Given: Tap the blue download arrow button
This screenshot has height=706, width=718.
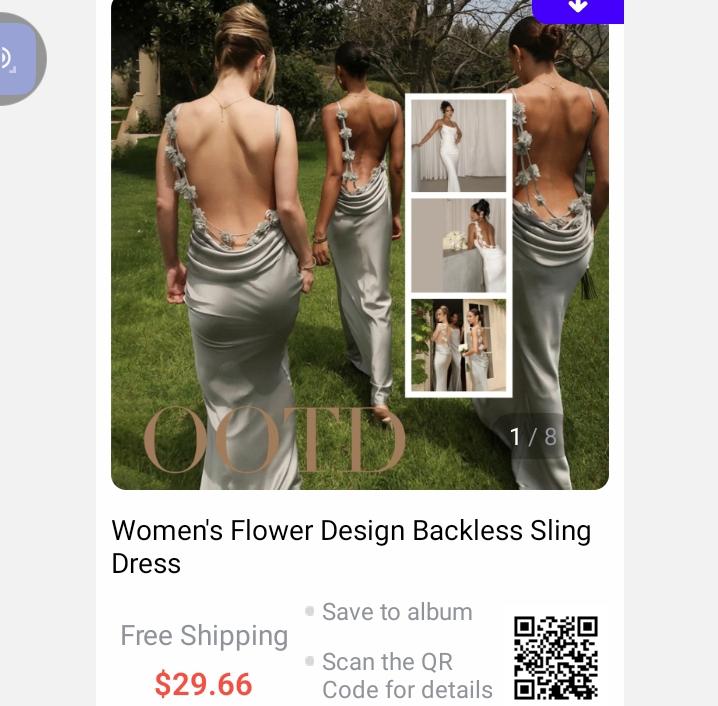Looking at the screenshot, I should coord(577,9).
